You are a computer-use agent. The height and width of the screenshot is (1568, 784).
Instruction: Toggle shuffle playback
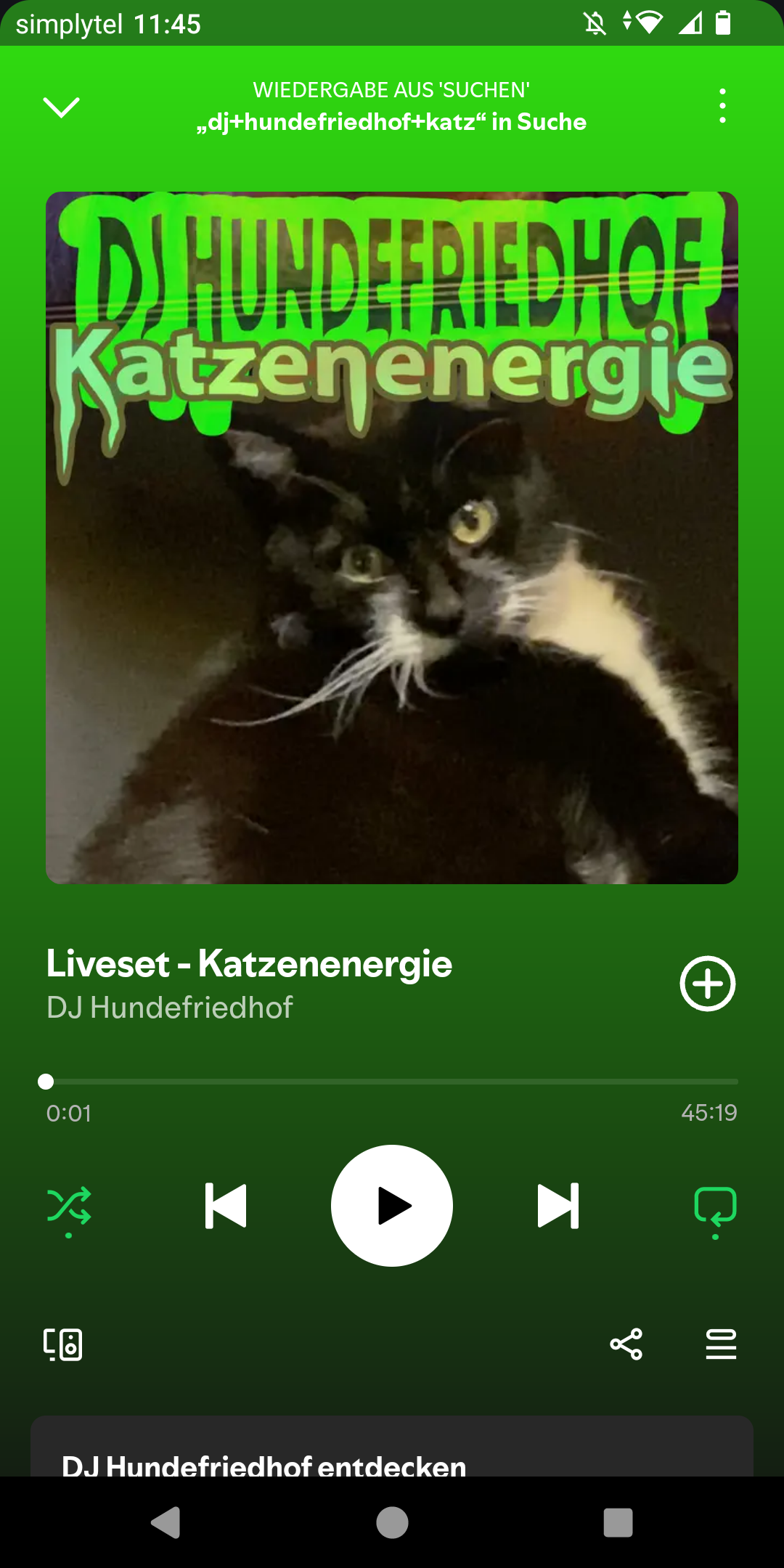pos(69,1206)
